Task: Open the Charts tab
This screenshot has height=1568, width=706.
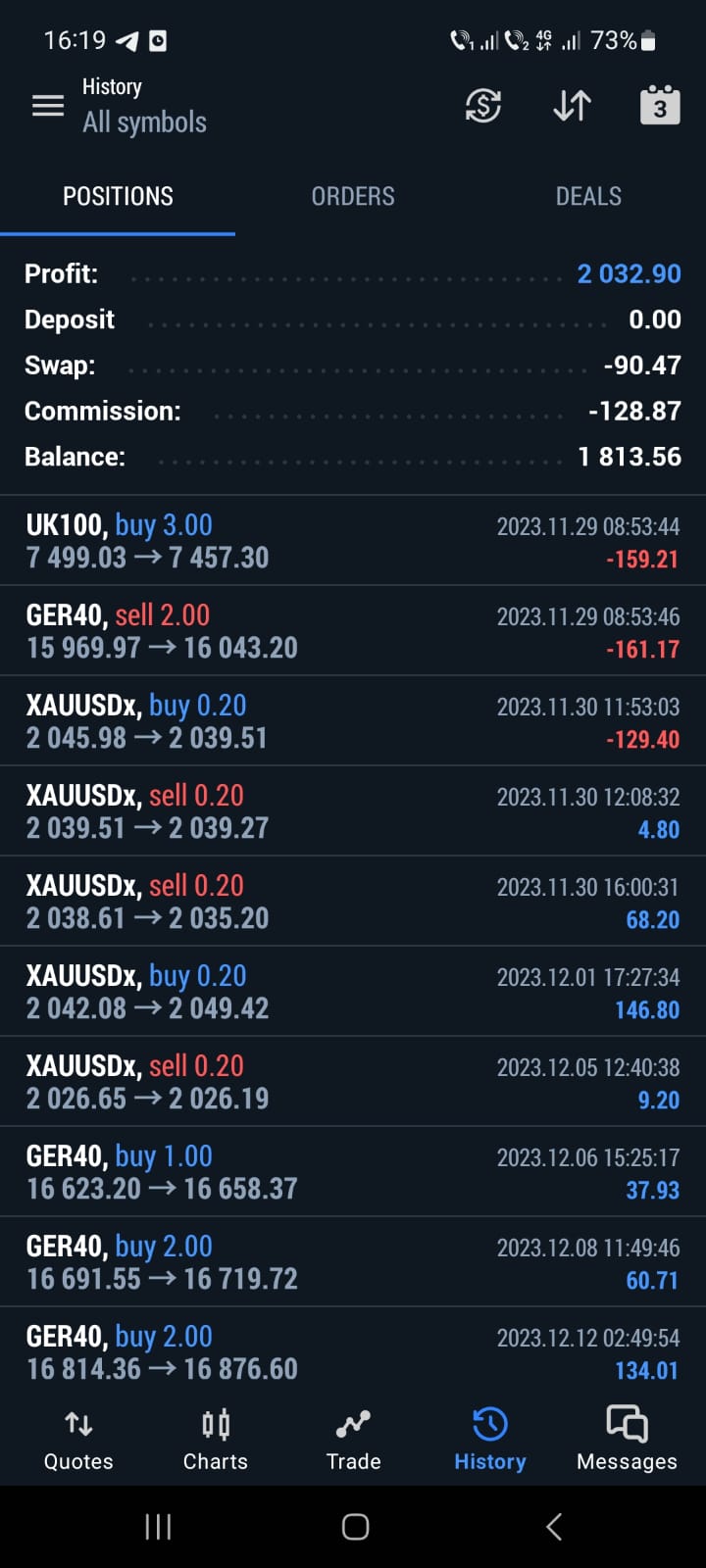Action: (216, 1439)
